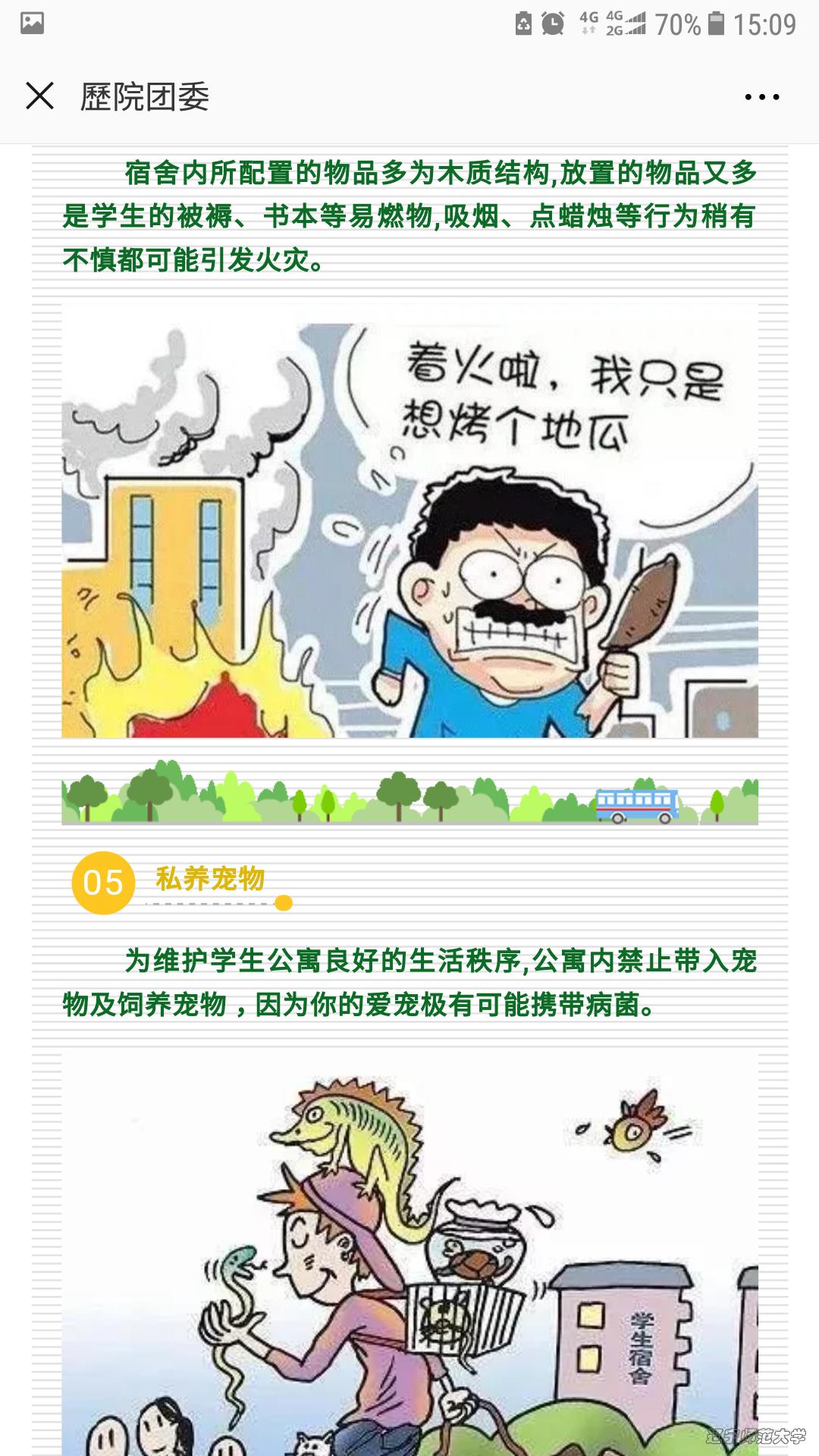View the fire safety cartoon image
819x1456 pixels.
409,521
